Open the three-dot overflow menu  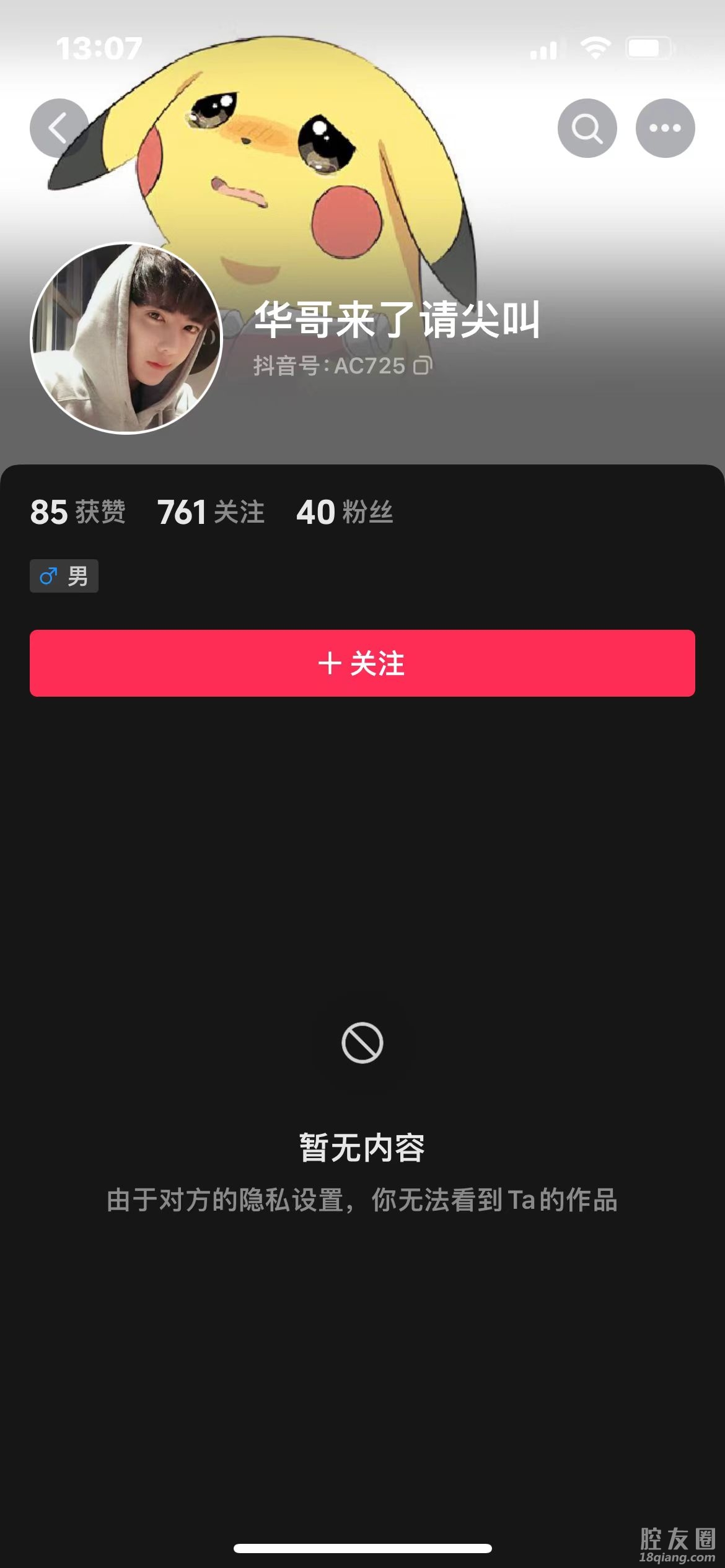(665, 128)
